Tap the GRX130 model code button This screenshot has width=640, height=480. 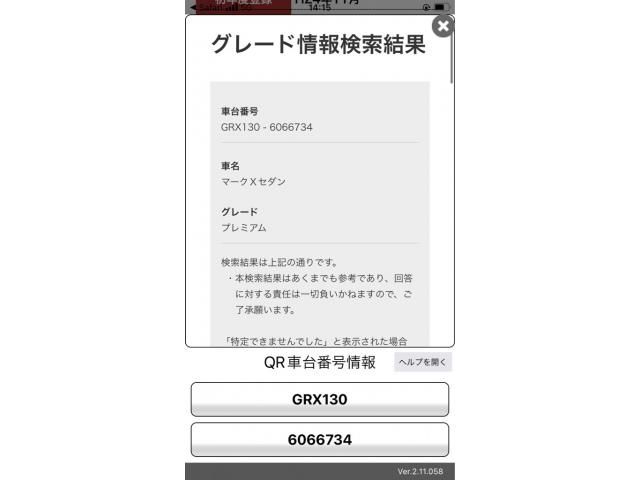[319, 399]
